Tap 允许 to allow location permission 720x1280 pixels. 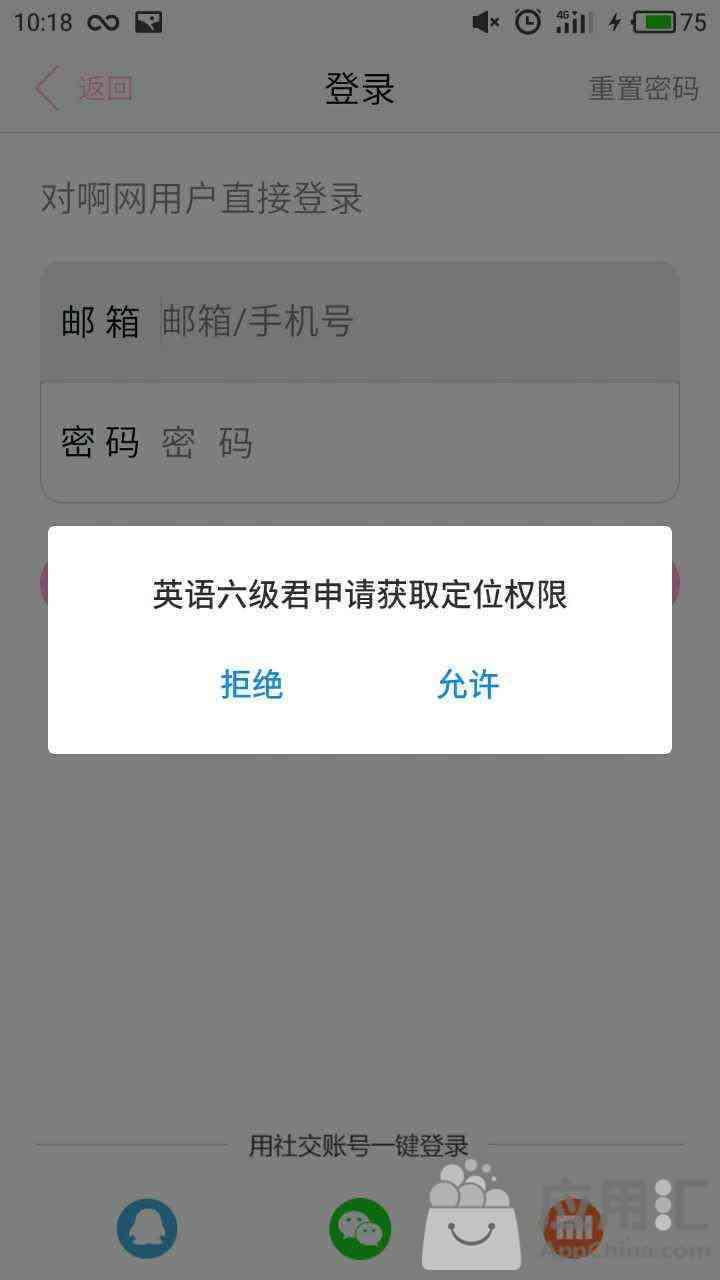click(468, 685)
